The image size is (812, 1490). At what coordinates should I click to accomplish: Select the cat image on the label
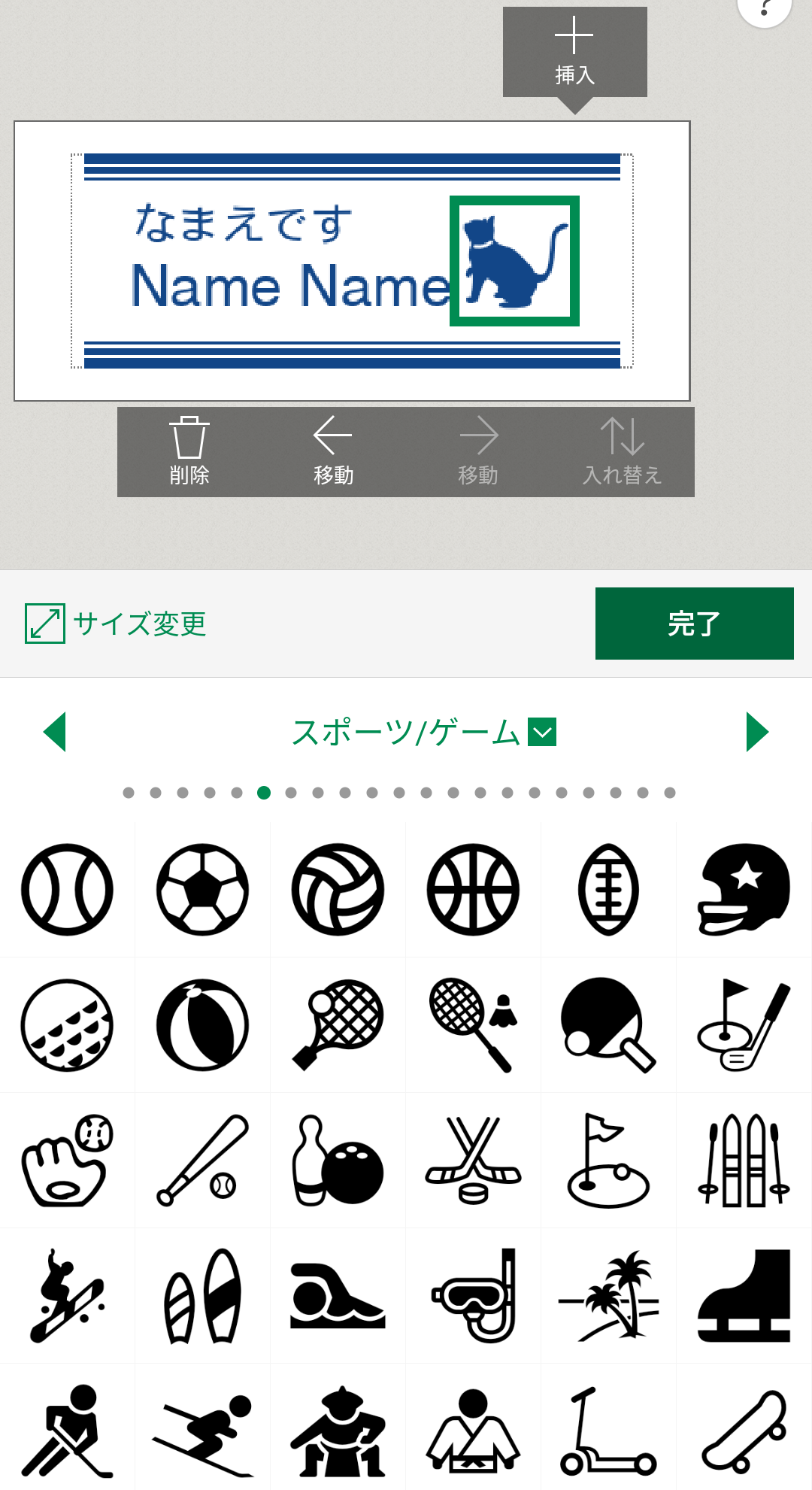coord(514,261)
